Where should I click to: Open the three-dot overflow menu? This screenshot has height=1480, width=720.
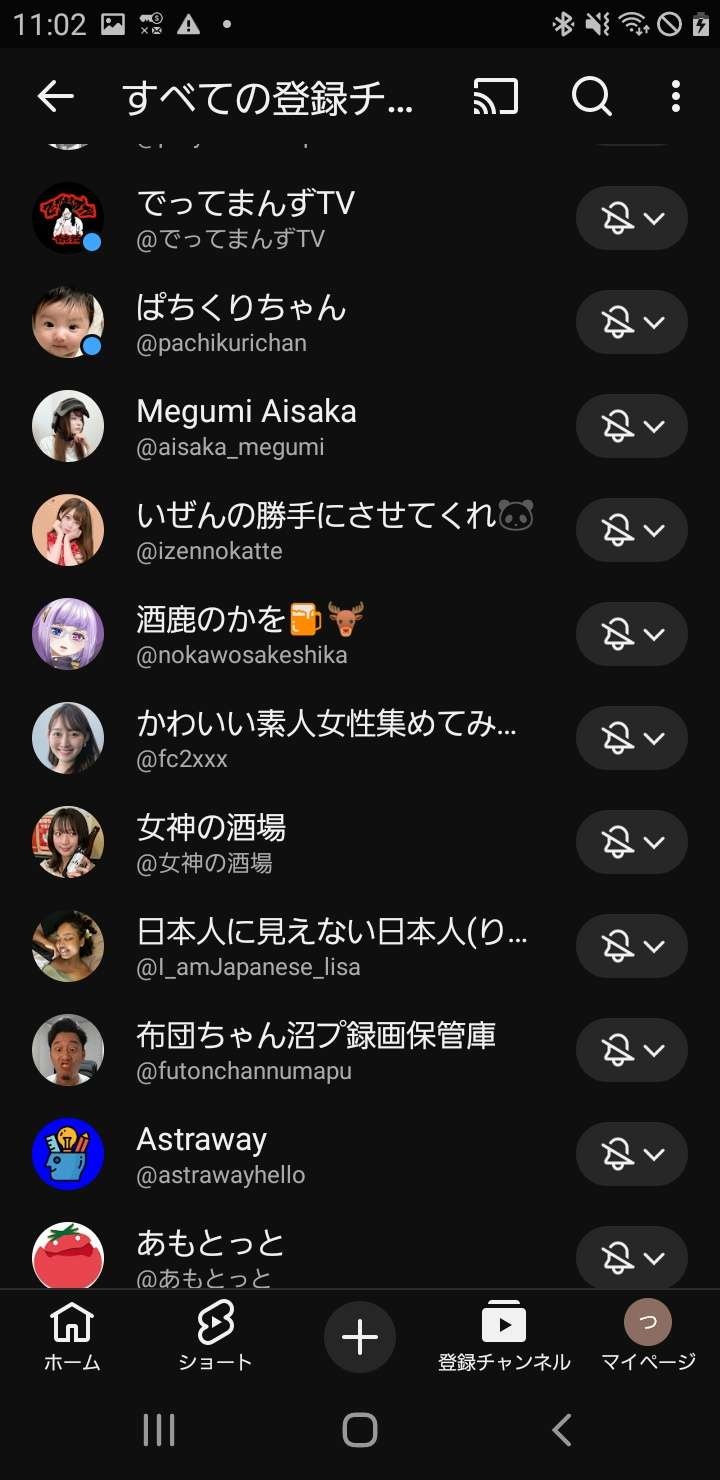[676, 97]
